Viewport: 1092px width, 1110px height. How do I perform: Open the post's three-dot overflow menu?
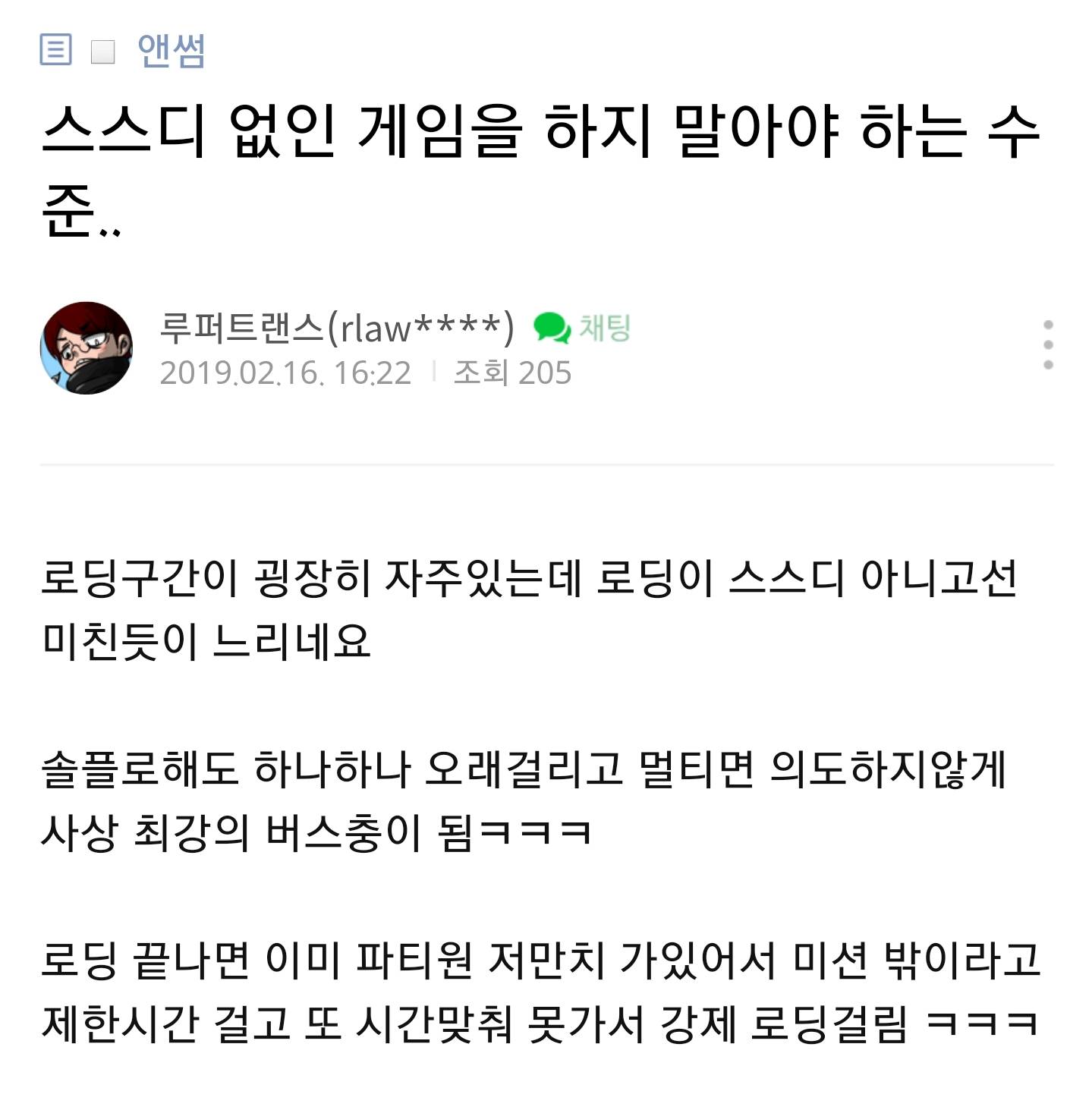[1048, 344]
